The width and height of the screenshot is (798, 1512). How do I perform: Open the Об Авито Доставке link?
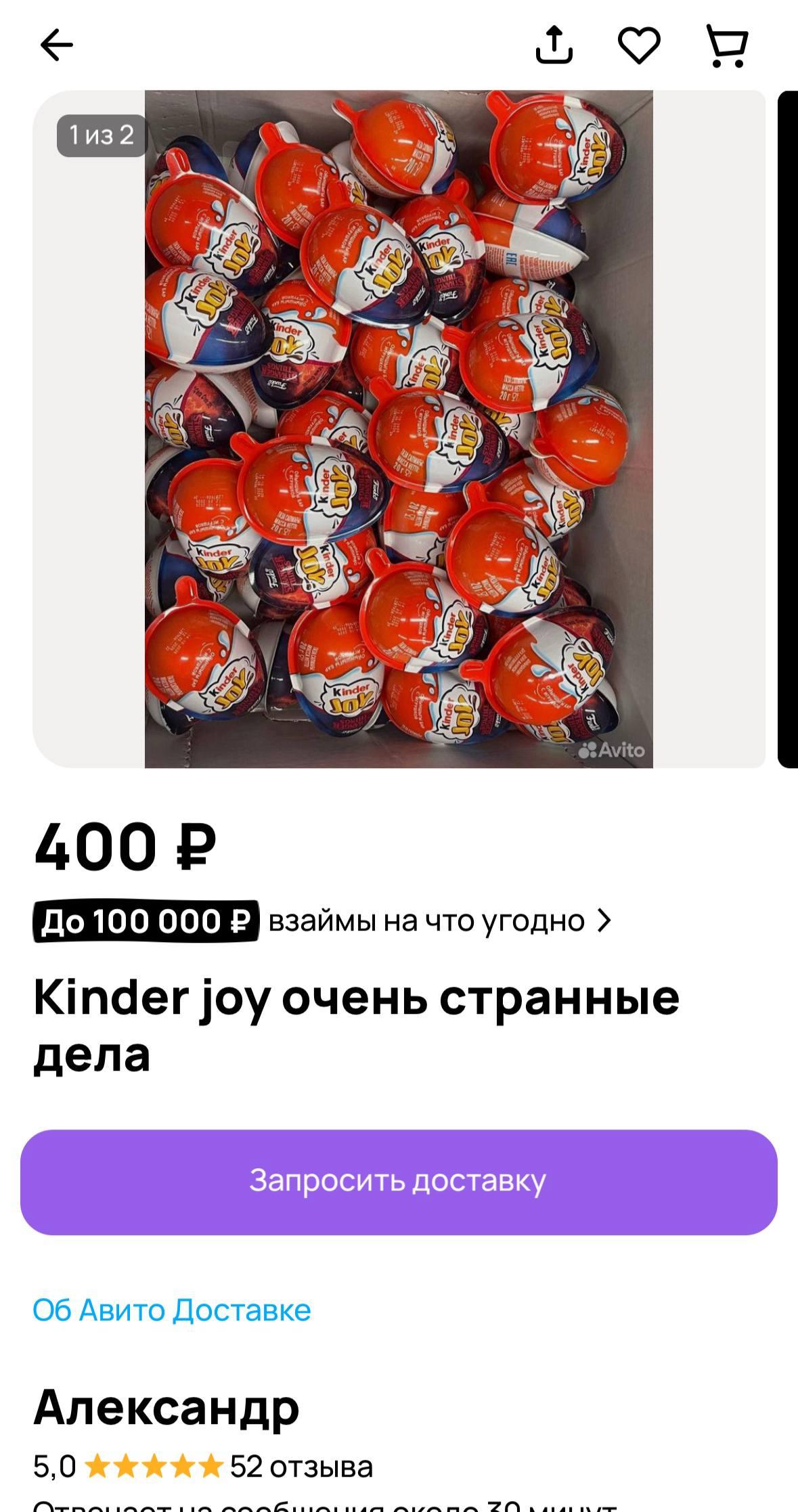click(x=172, y=1310)
